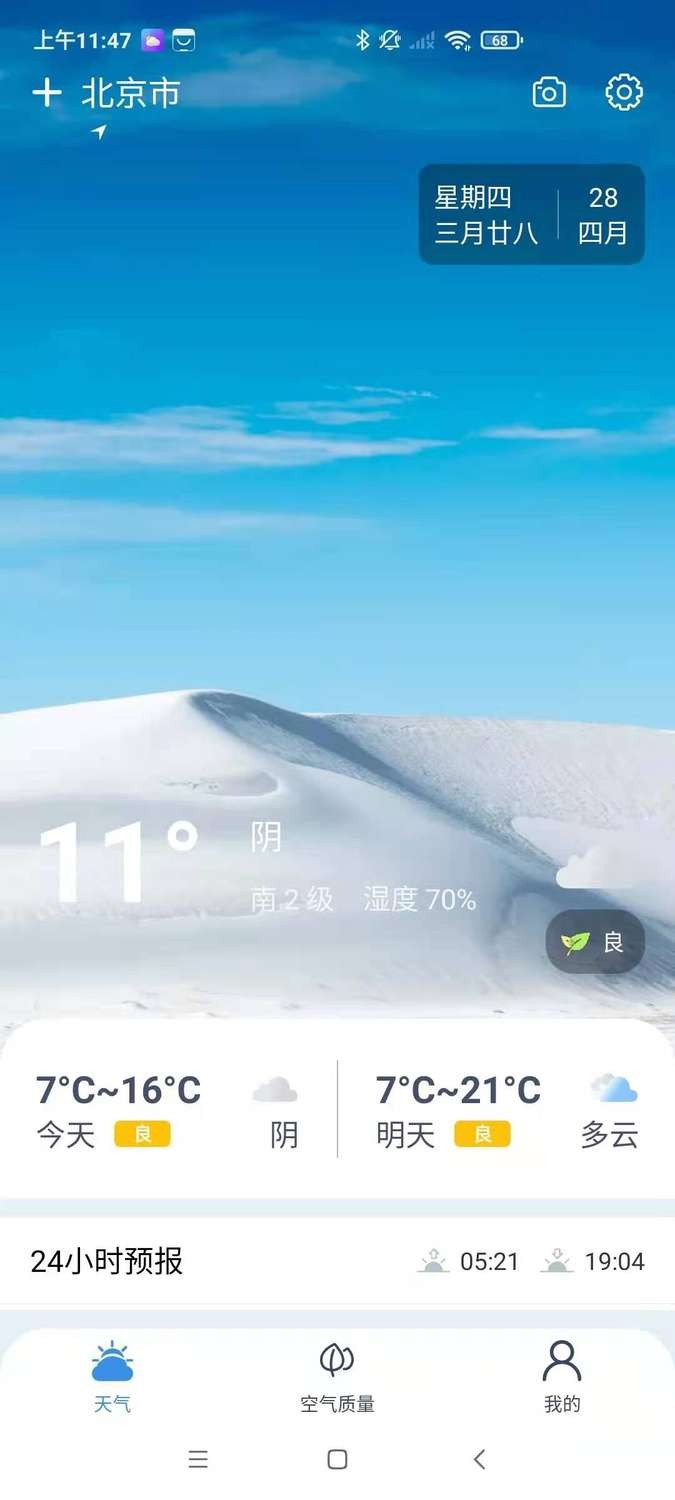Open the camera icon

click(x=548, y=93)
